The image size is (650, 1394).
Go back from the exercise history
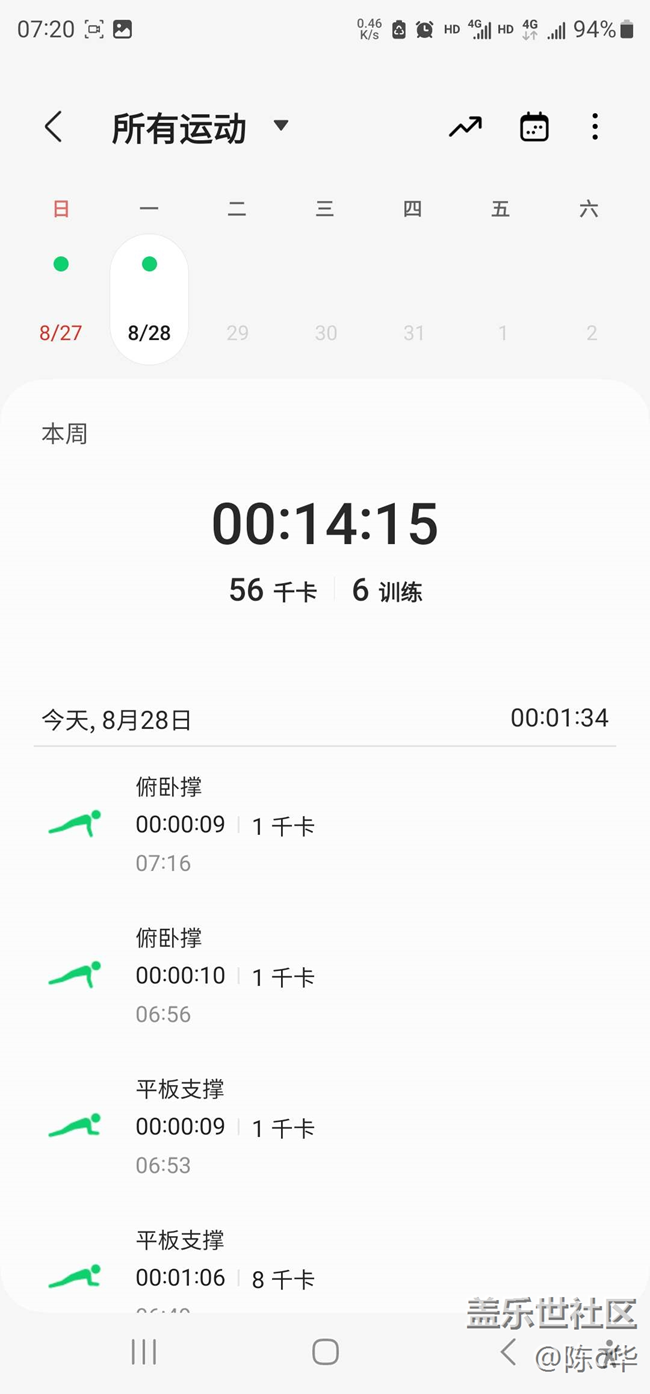click(54, 127)
